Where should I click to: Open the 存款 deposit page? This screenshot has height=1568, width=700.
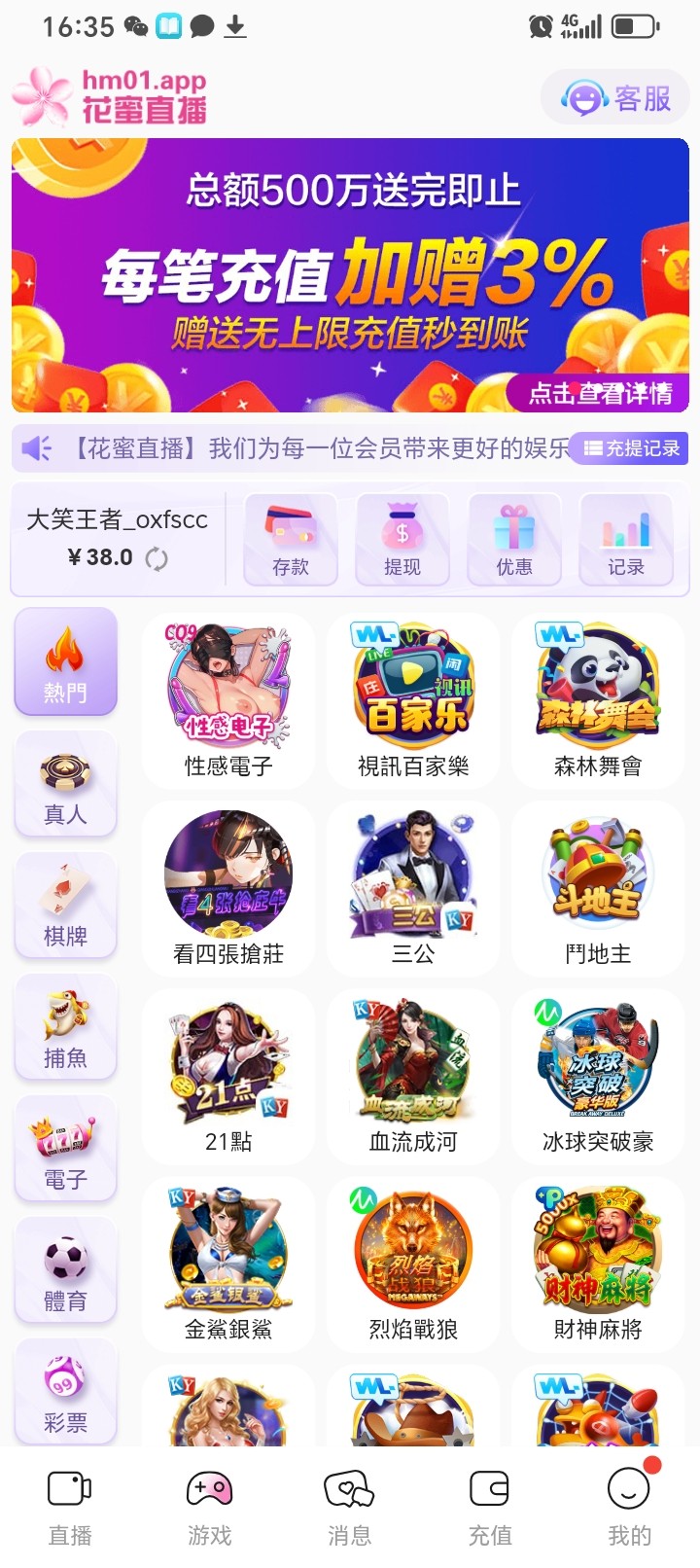tap(291, 540)
